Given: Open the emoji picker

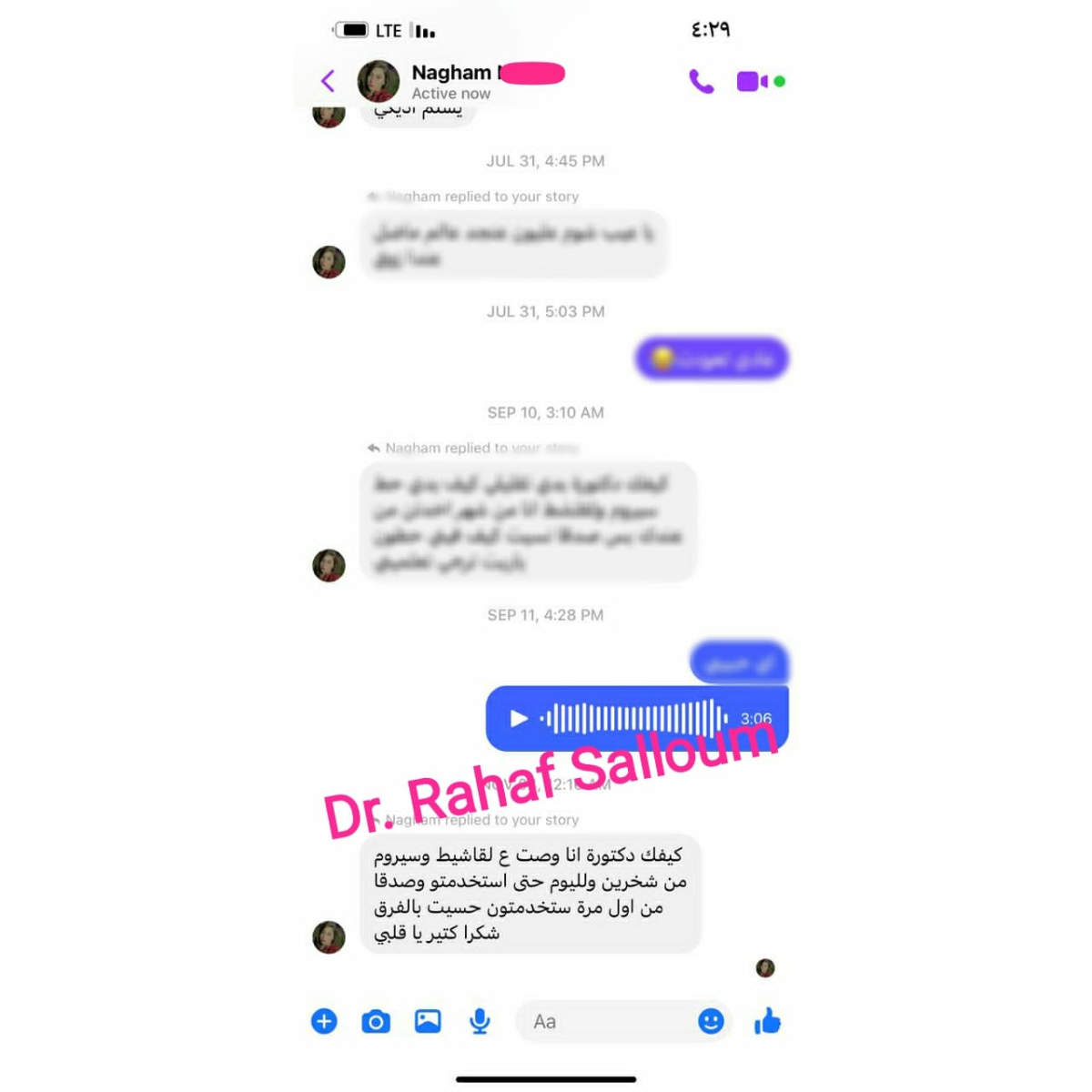Looking at the screenshot, I should pyautogui.click(x=711, y=1021).
